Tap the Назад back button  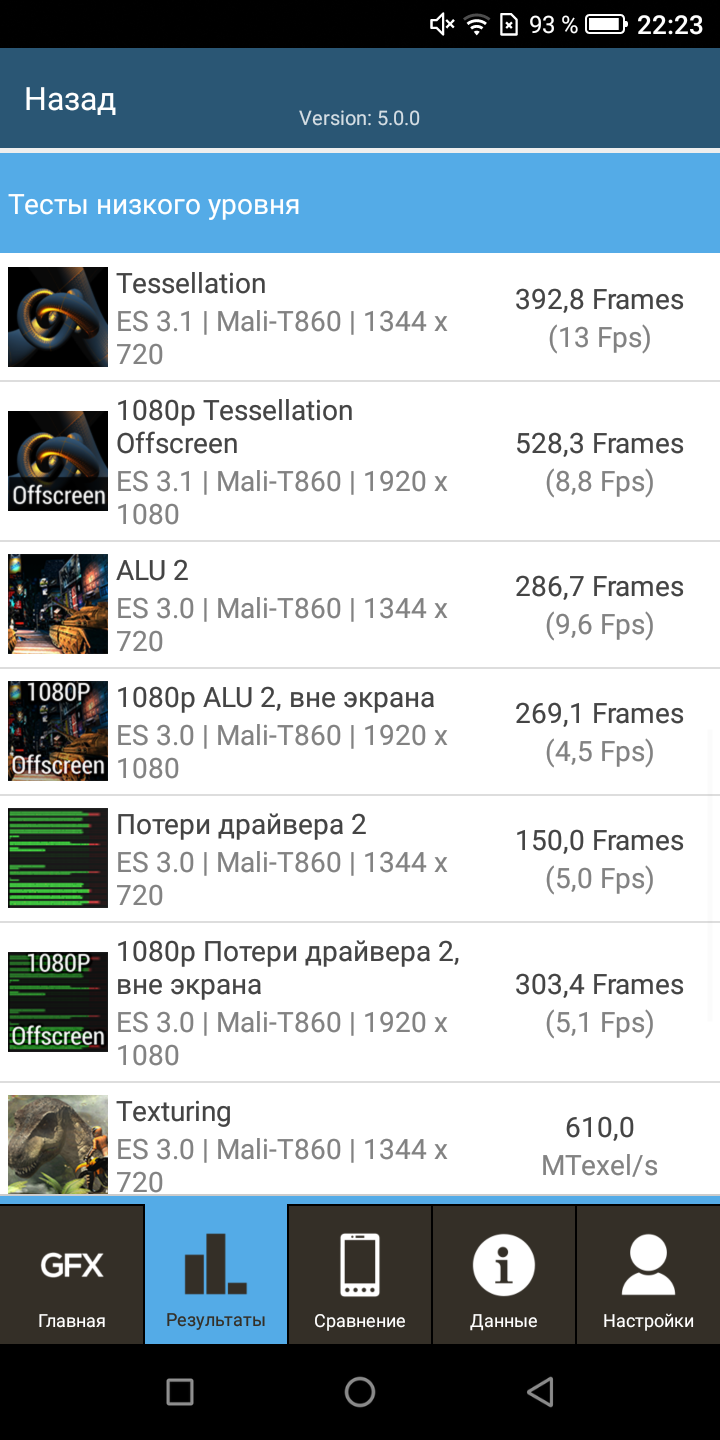[x=70, y=100]
